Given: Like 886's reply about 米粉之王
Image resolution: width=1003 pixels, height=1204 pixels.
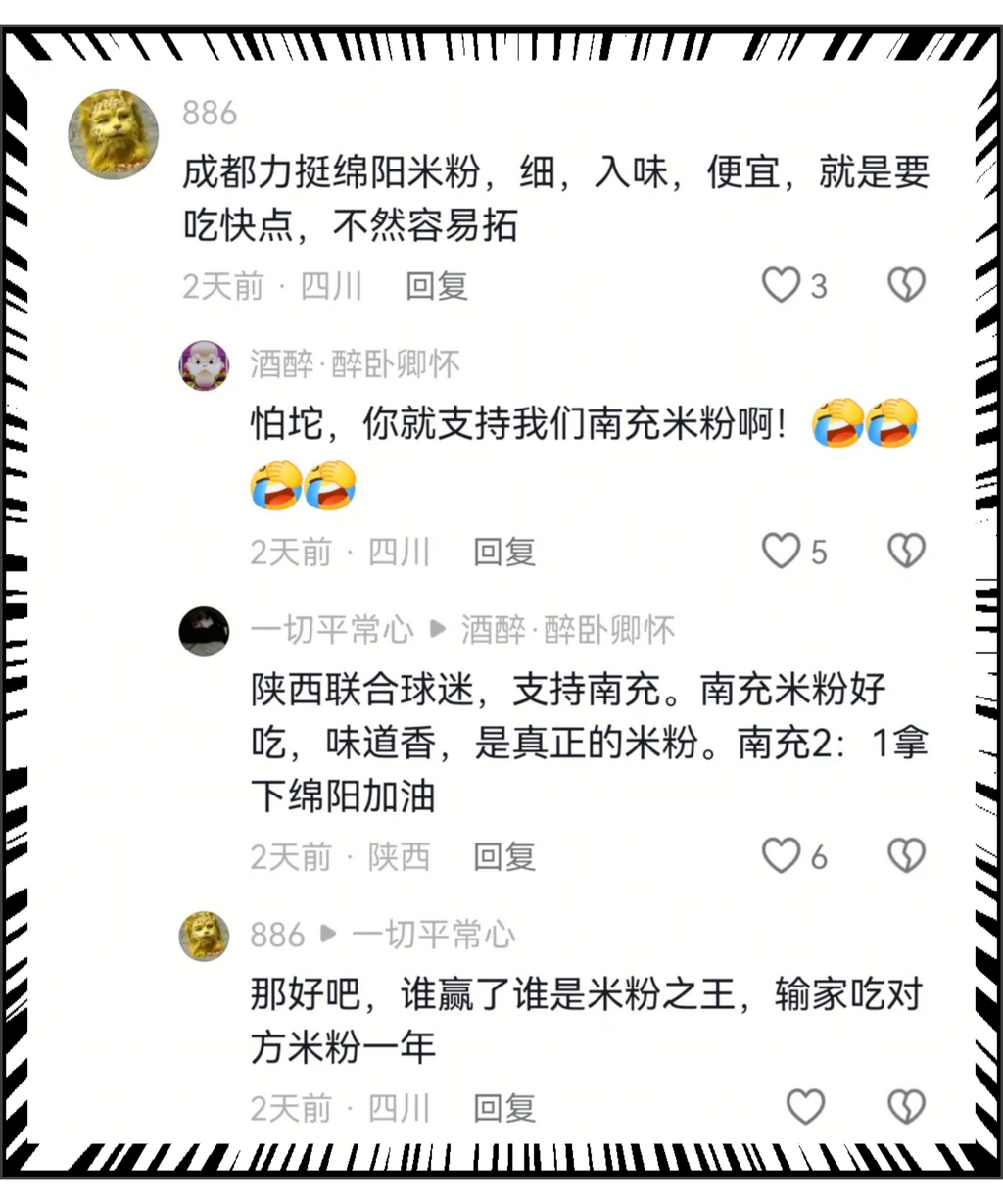Looking at the screenshot, I should 806,1107.
